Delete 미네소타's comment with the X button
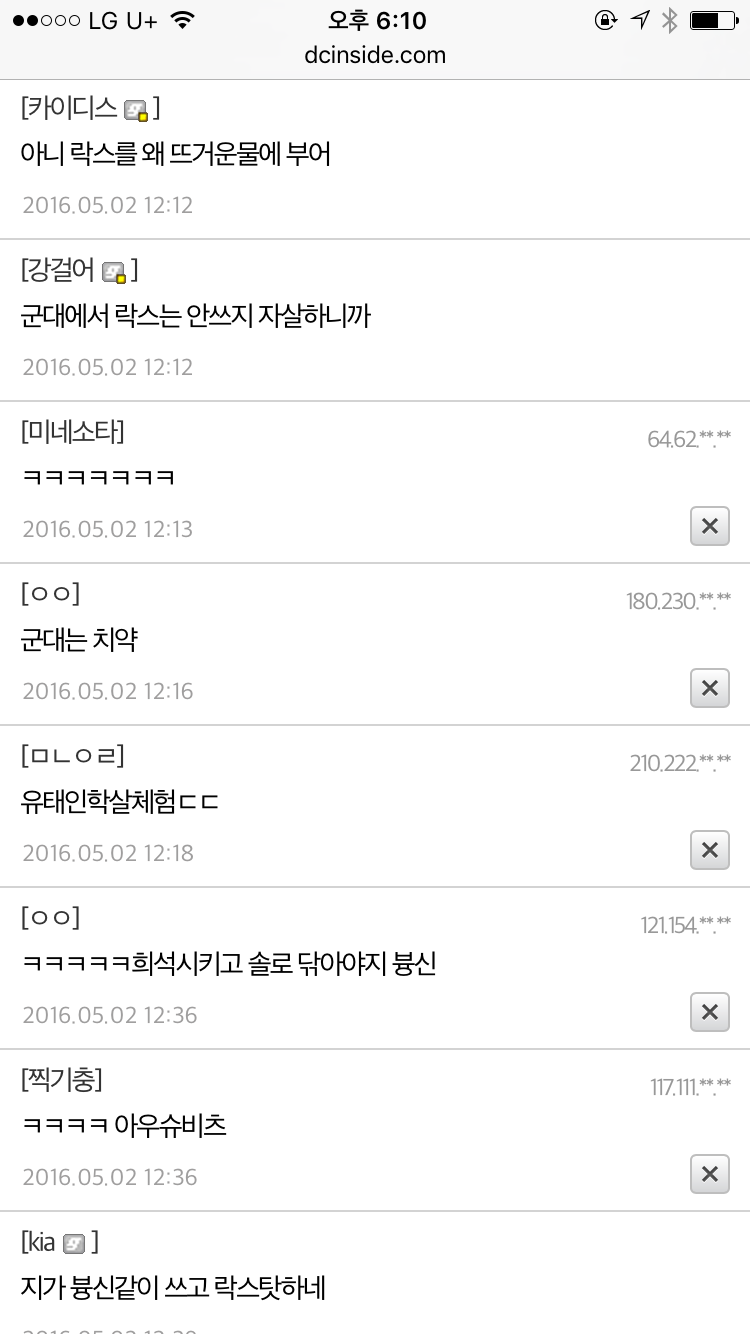 pyautogui.click(x=709, y=526)
